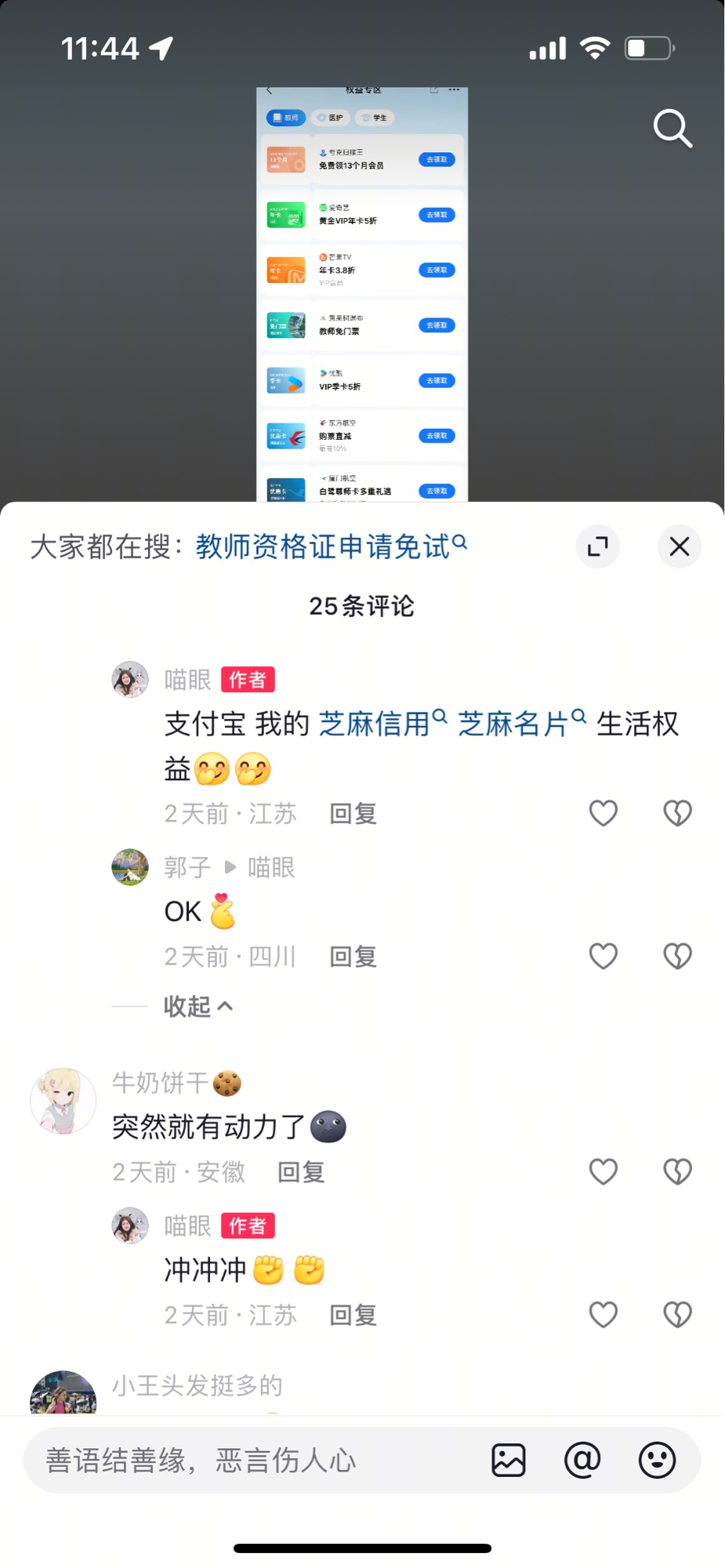Reply to 牛奶饼干's comment

point(301,1172)
